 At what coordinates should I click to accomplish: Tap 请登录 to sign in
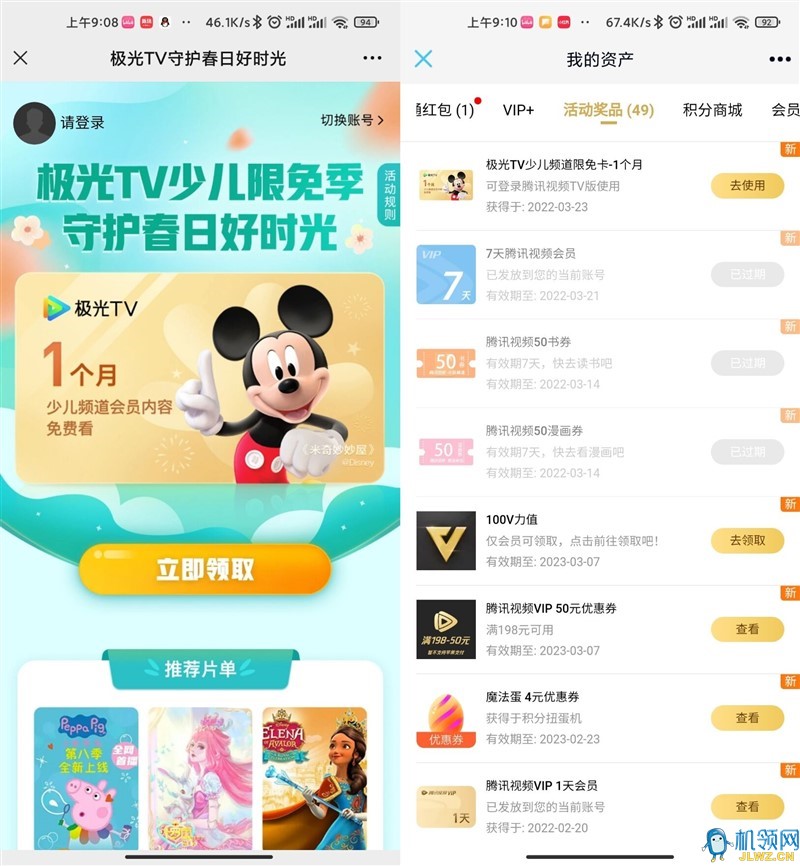(82, 122)
